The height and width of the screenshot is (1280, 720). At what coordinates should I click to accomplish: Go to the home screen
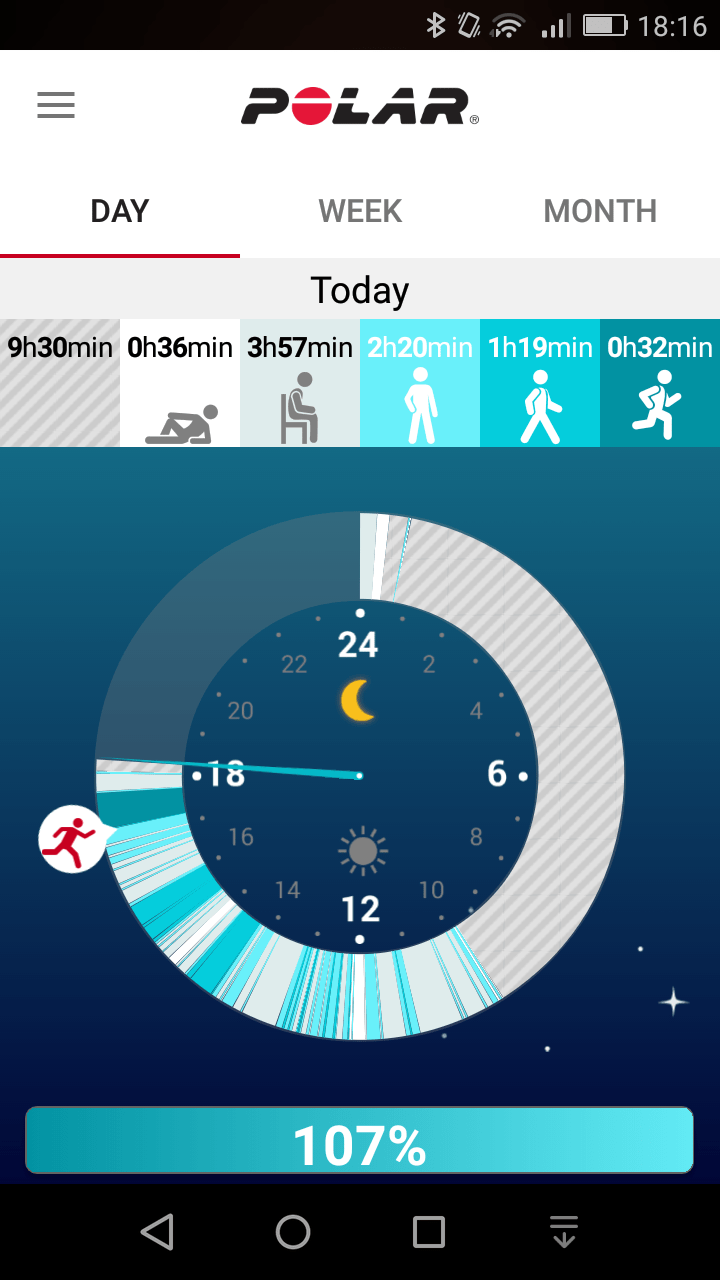pyautogui.click(x=293, y=1232)
